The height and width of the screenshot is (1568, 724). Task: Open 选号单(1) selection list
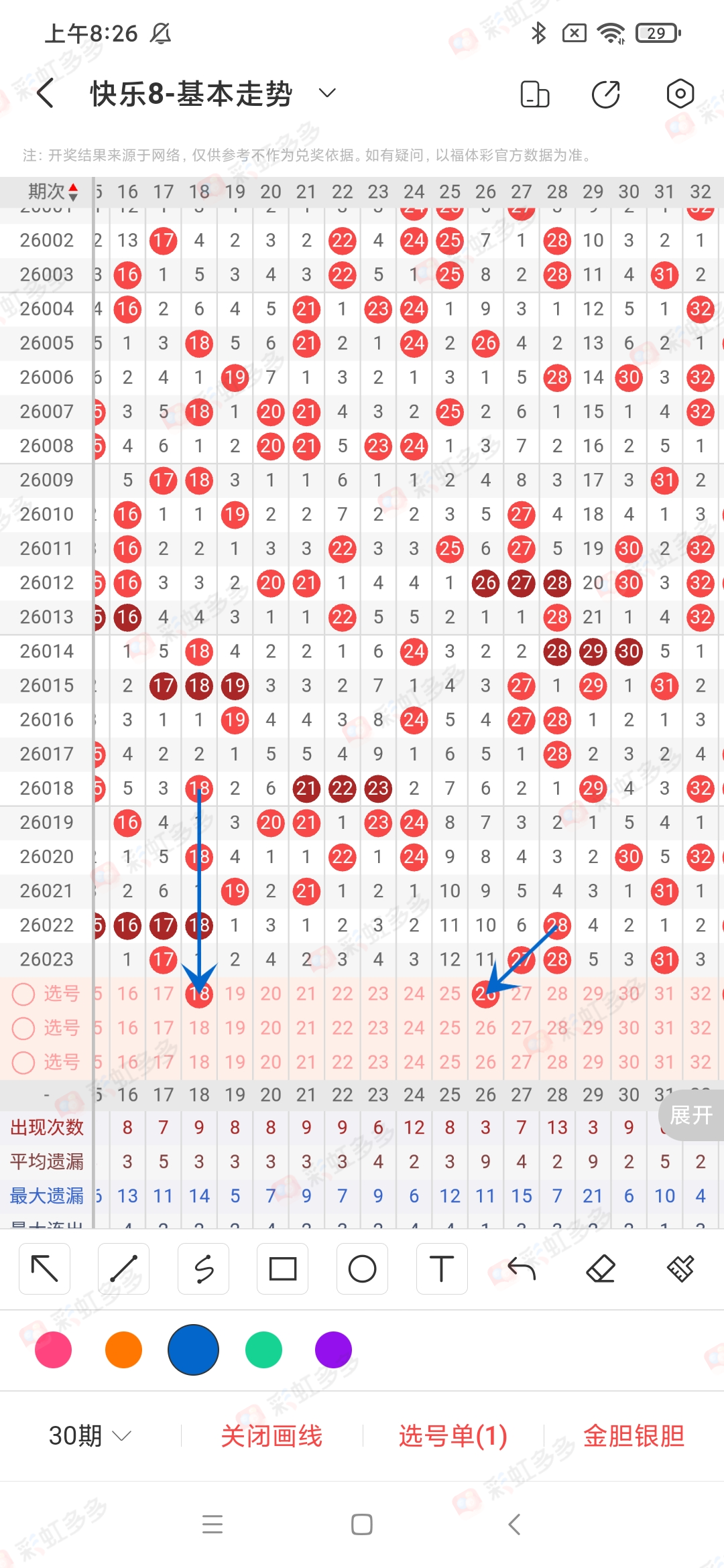coord(452,1435)
